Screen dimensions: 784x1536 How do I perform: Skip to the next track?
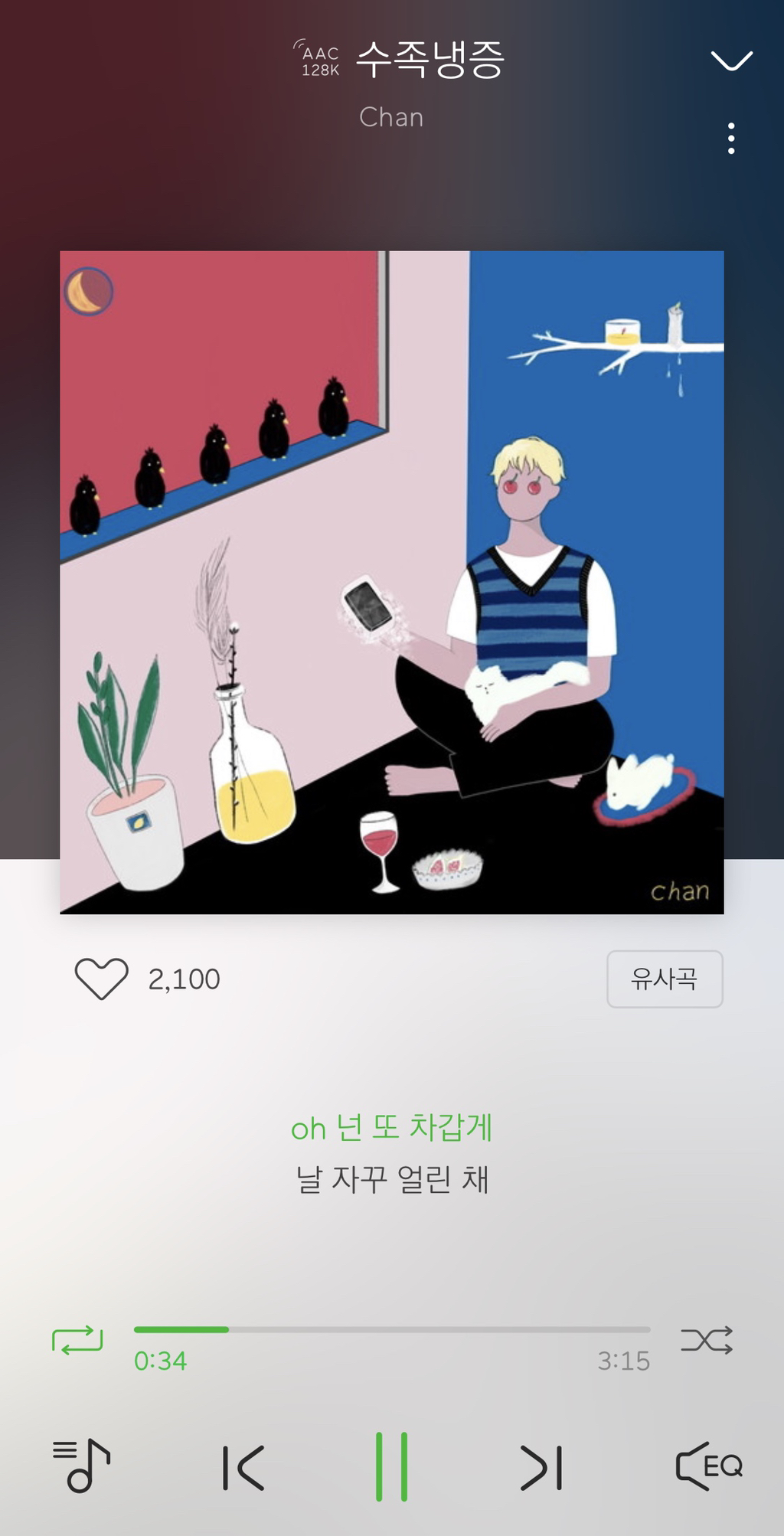point(541,1468)
